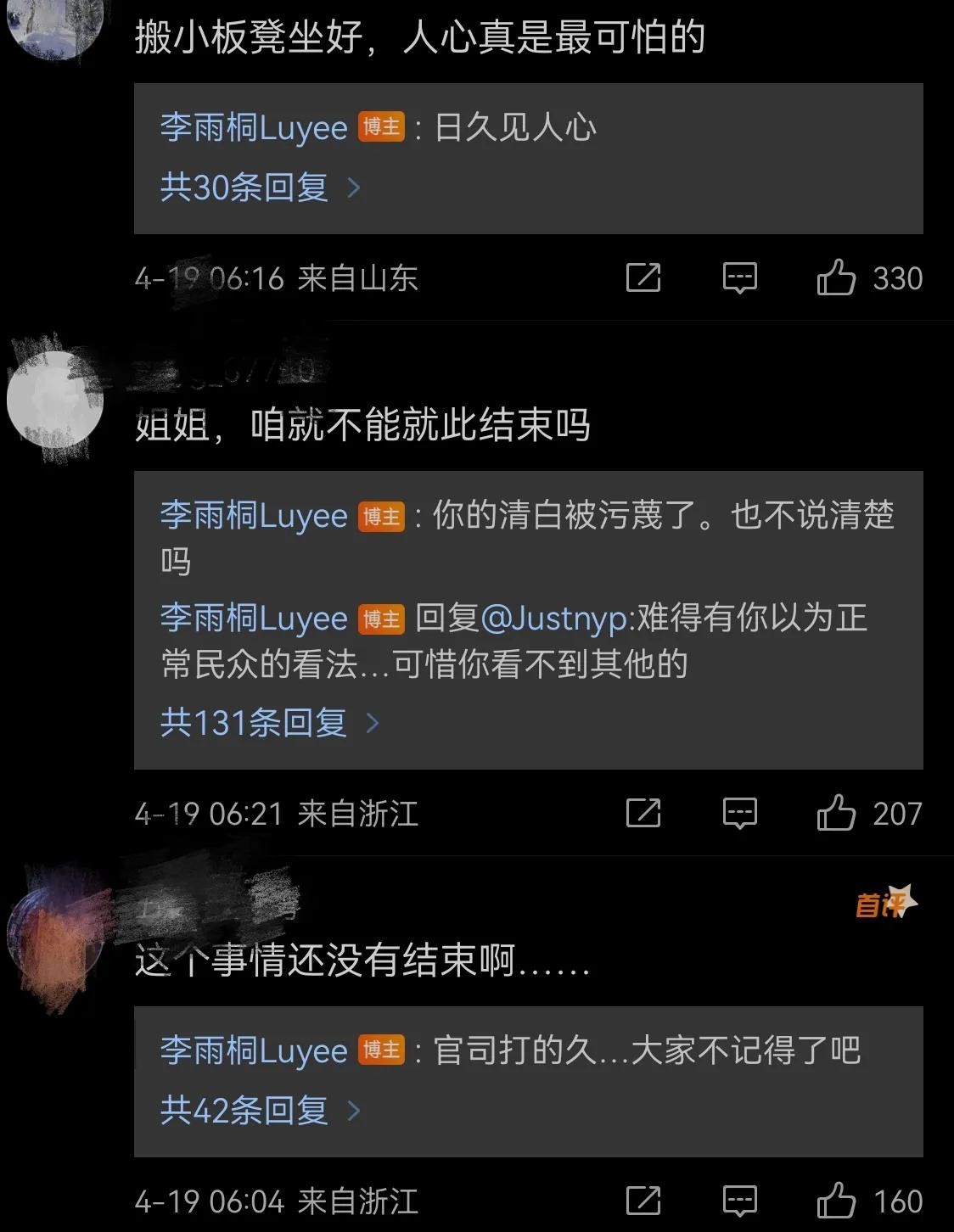The image size is (954, 1232).
Task: Repost the 06:04 comment from 浙江
Action: tap(643, 1201)
